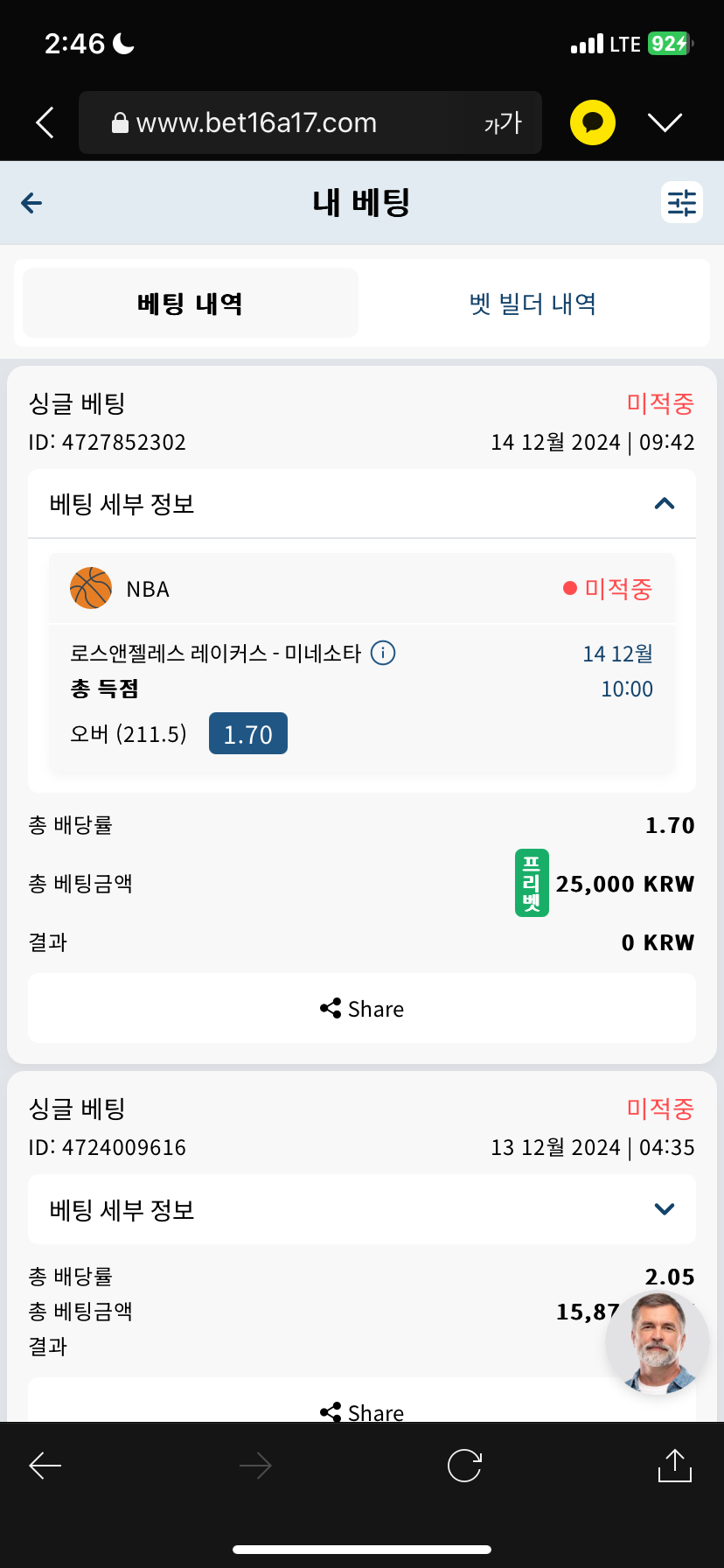Tap the 1.70 odds button for 오버 (211.5)
Screen dimensions: 724x1568
pos(248,734)
